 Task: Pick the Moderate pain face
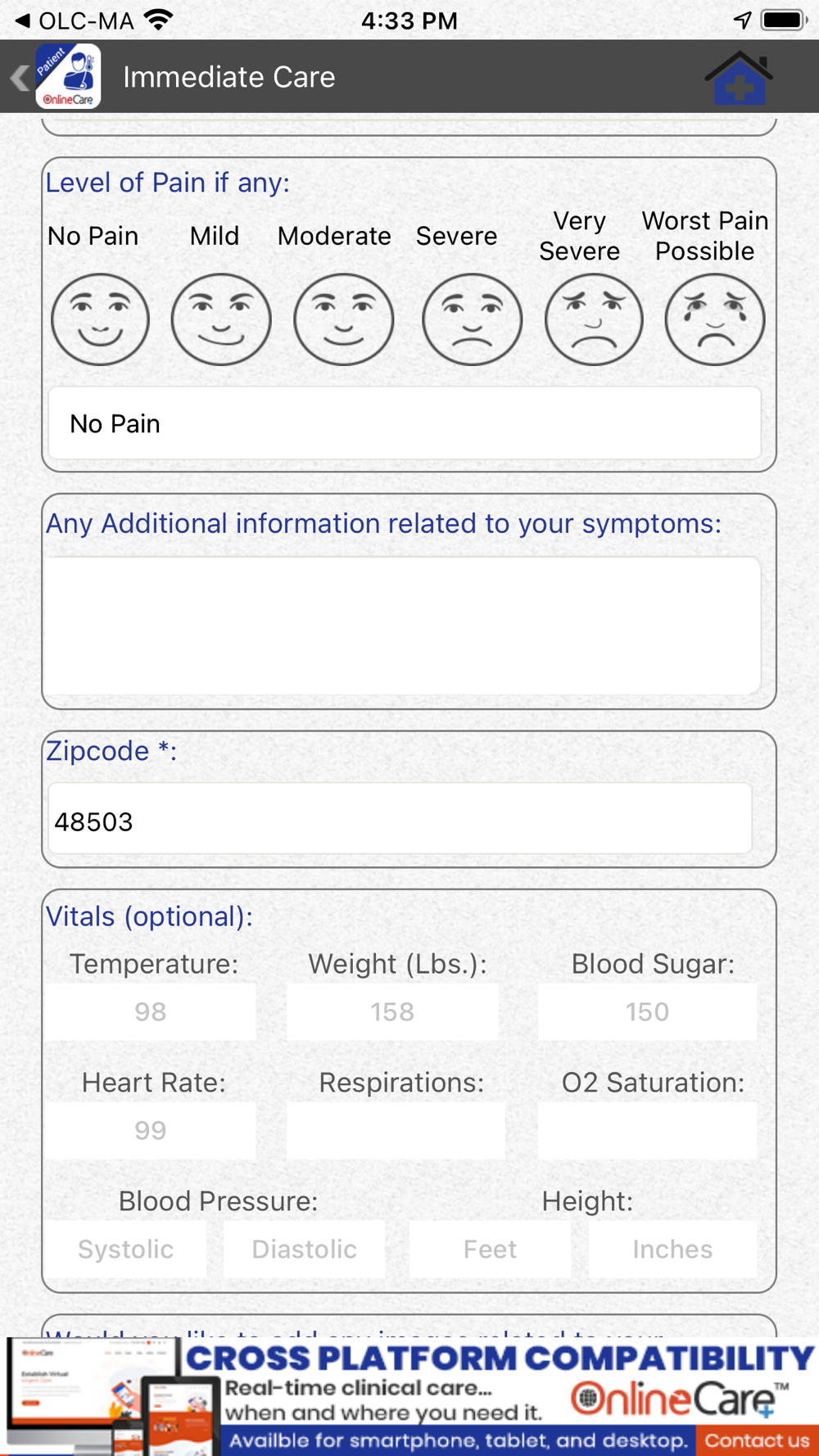coord(344,319)
